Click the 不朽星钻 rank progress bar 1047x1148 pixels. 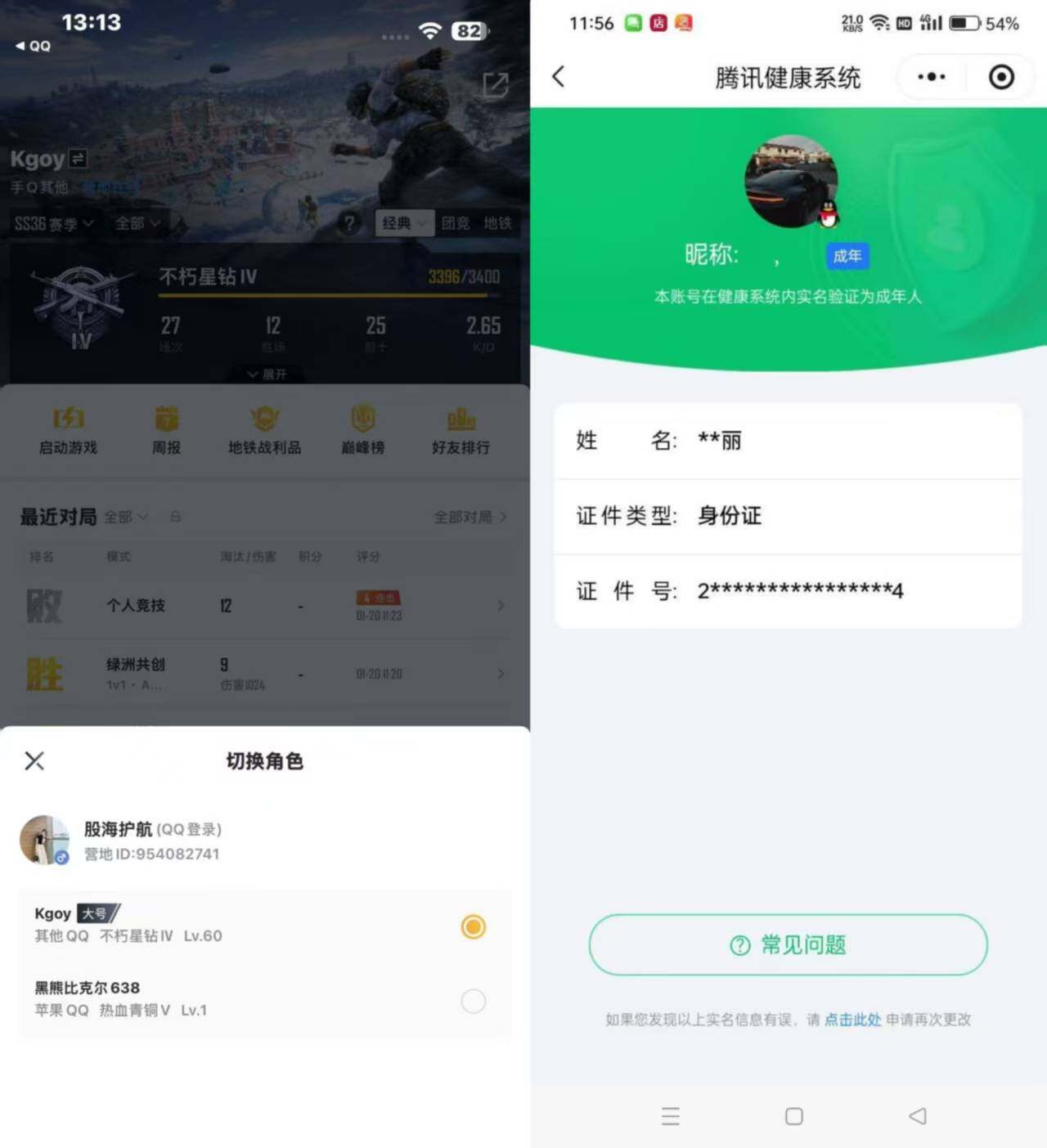point(327,294)
